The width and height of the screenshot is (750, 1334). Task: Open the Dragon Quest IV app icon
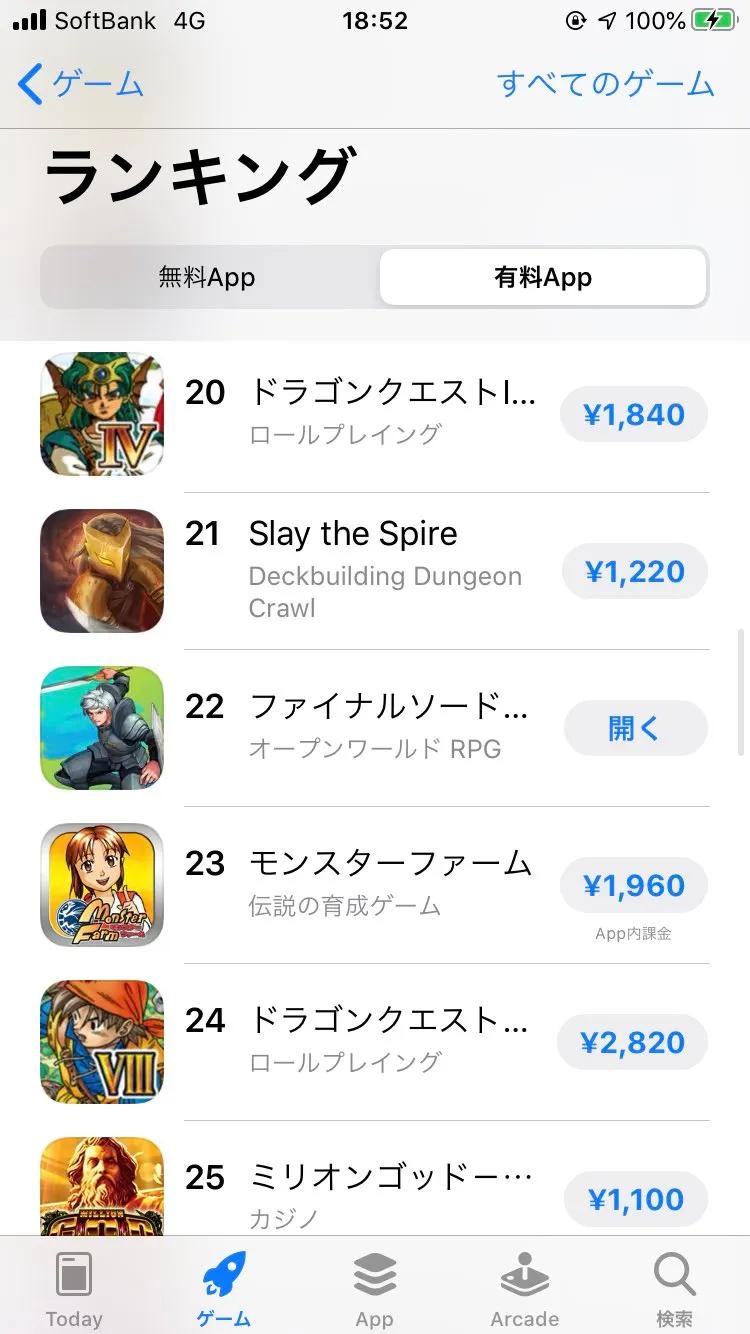pyautogui.click(x=101, y=414)
